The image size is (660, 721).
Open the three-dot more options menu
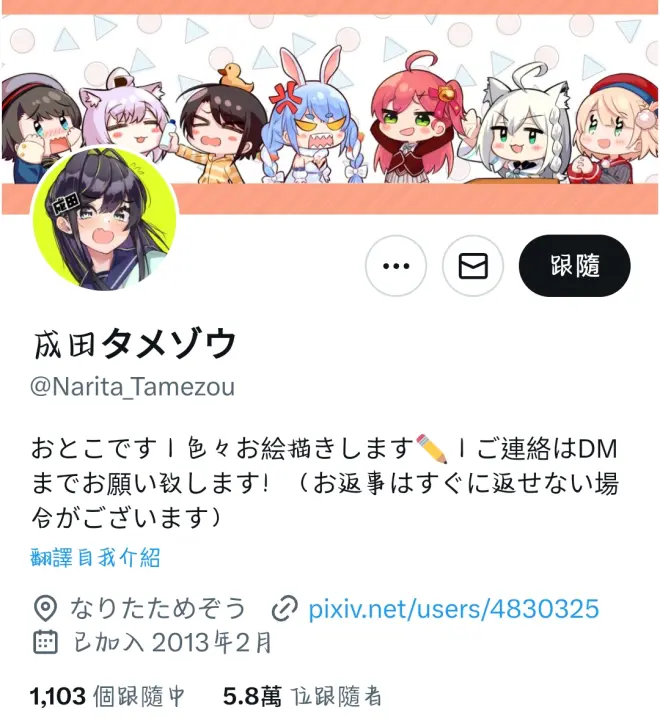(x=397, y=266)
